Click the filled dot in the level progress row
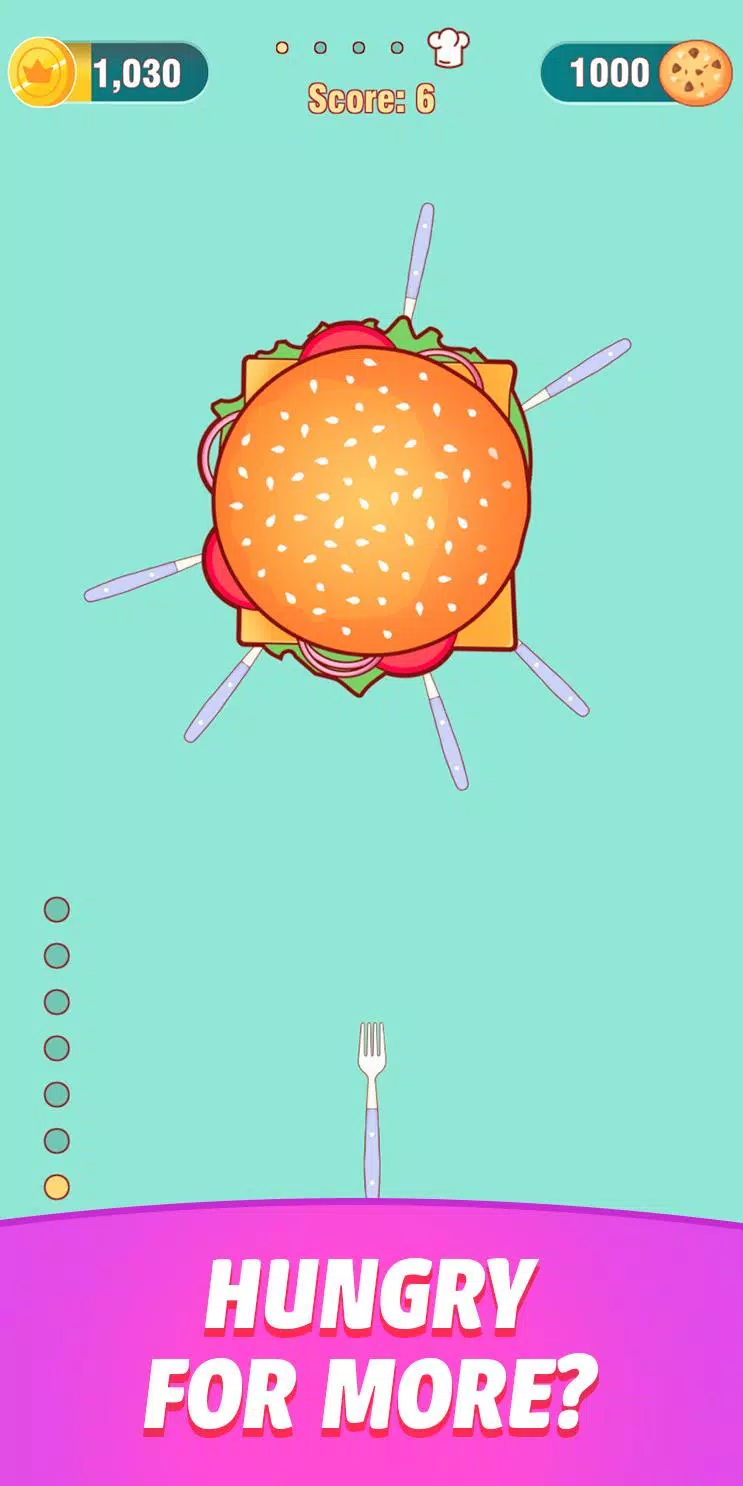The width and height of the screenshot is (743, 1486). pos(281,45)
